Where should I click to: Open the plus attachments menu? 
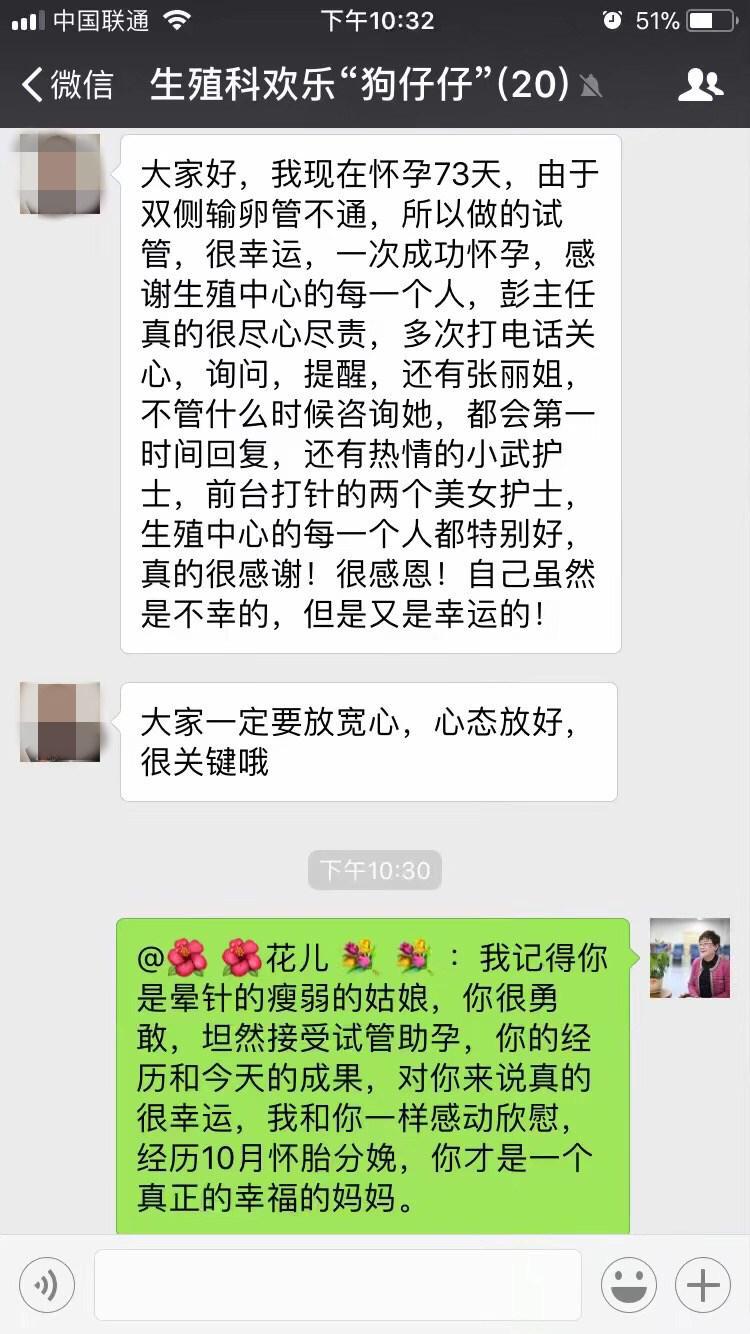[x=703, y=1285]
